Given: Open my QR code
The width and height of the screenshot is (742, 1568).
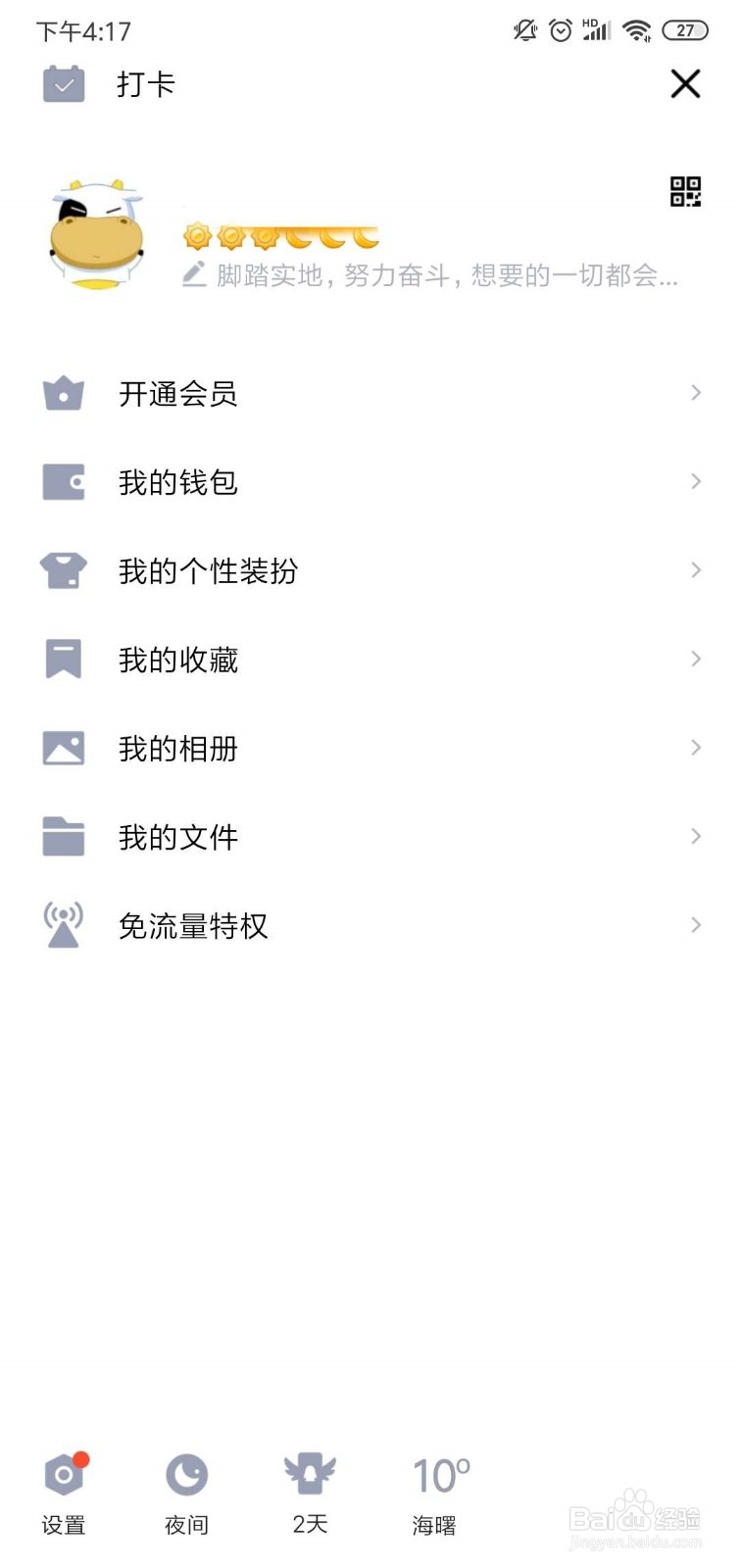Looking at the screenshot, I should (686, 193).
